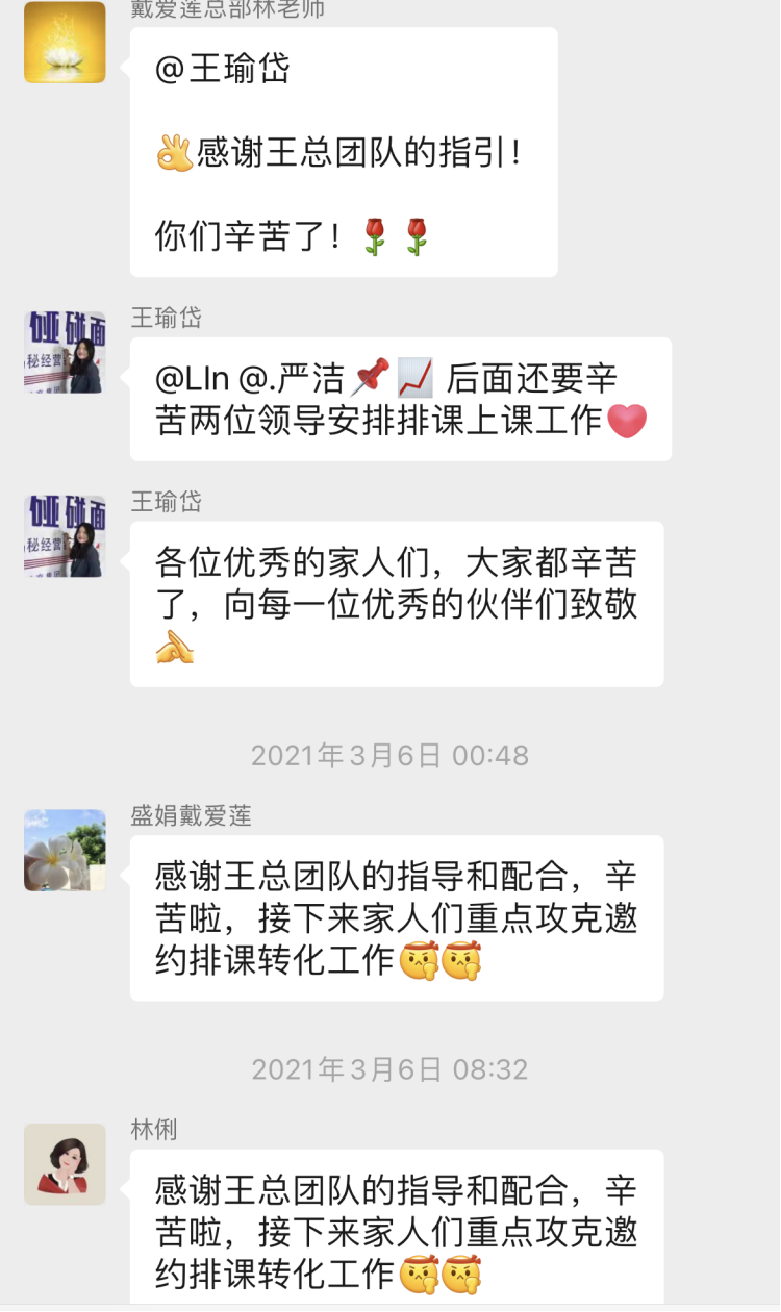Tap 王瑜岱's avatar beside the @LIn message

[64, 351]
